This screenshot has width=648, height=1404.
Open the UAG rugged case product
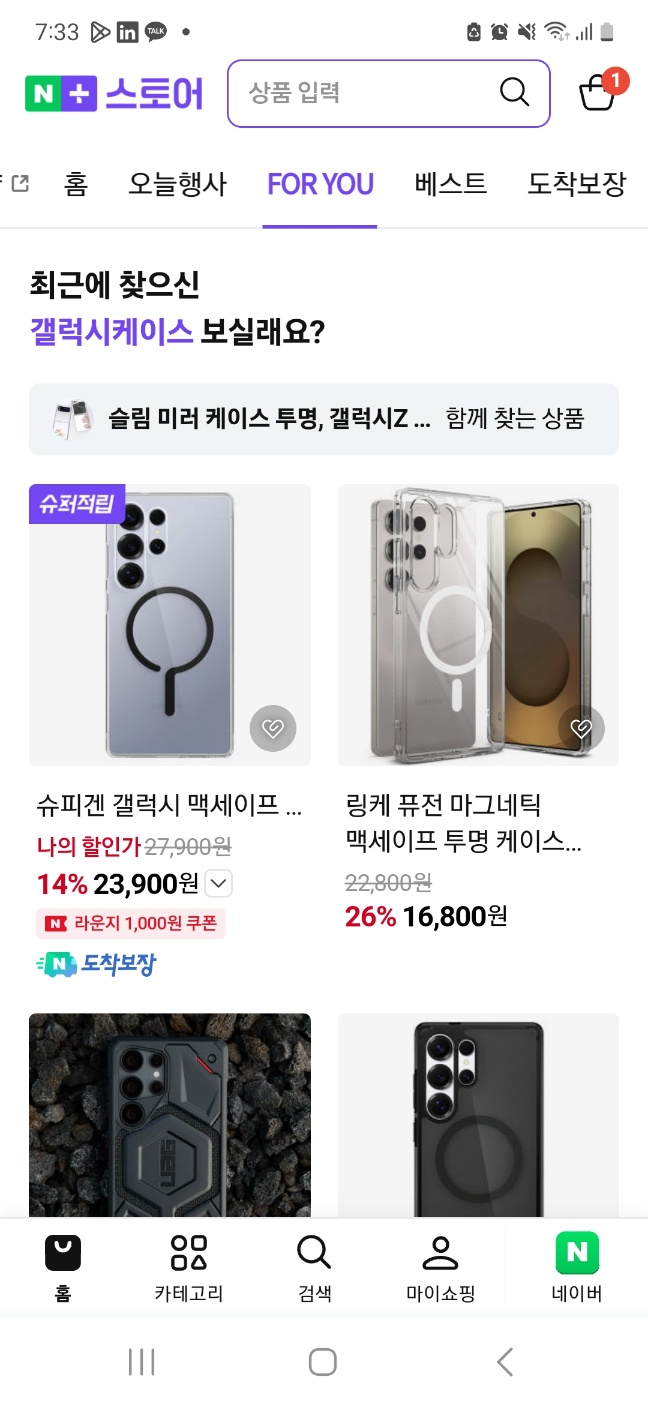pos(169,1115)
